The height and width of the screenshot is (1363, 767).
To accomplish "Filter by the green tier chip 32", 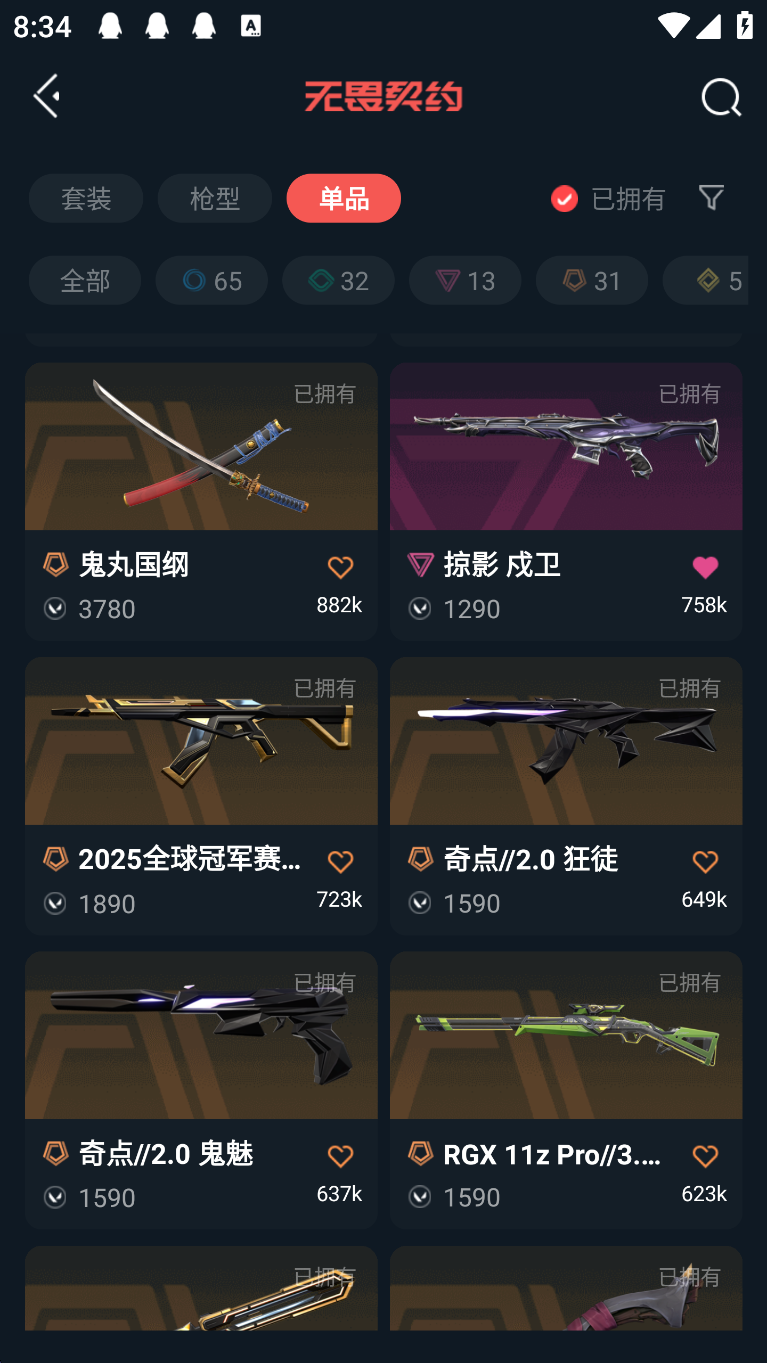I will tap(338, 280).
